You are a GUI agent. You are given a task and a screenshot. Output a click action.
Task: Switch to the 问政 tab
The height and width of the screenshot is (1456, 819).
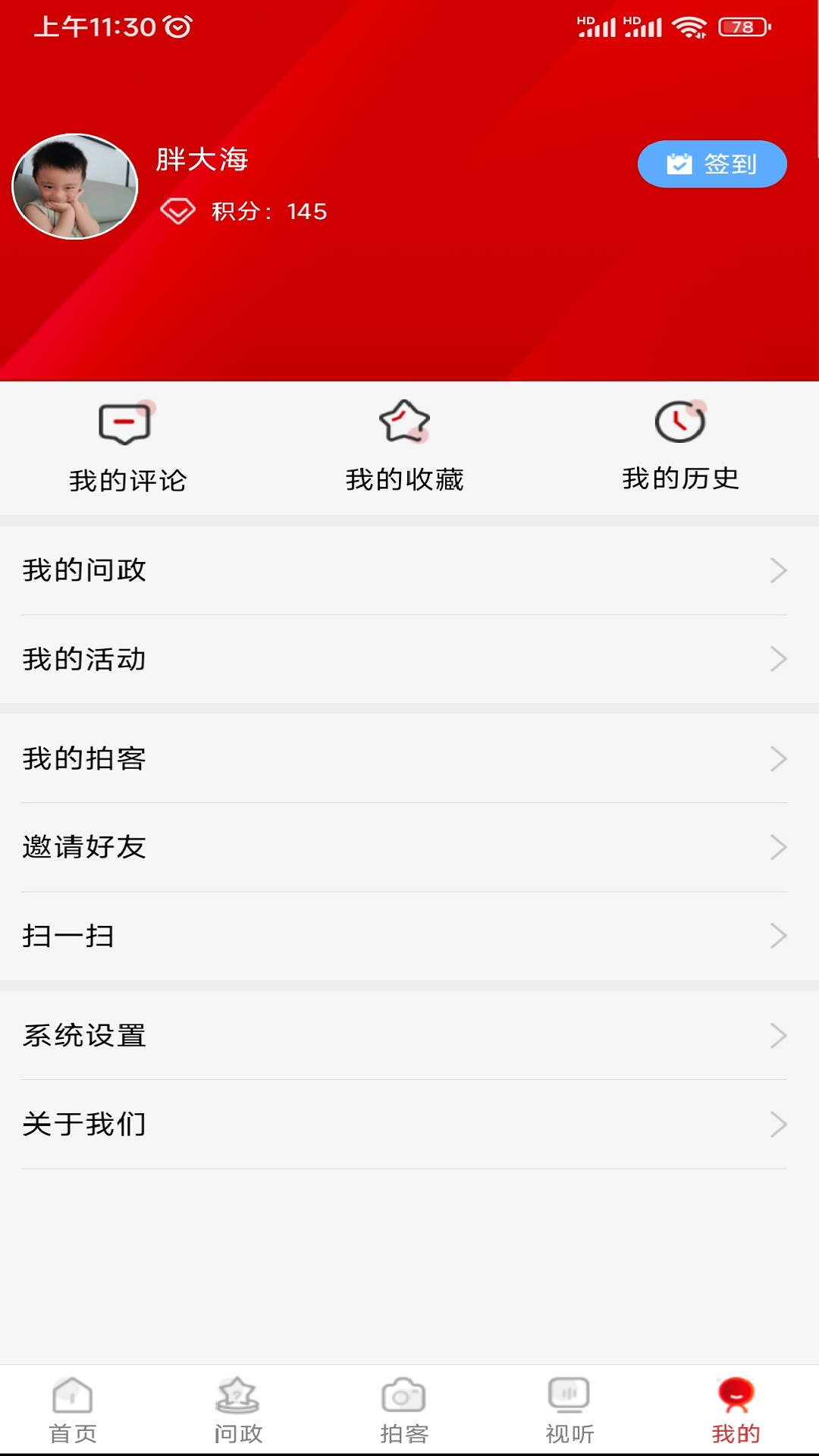tap(238, 1410)
